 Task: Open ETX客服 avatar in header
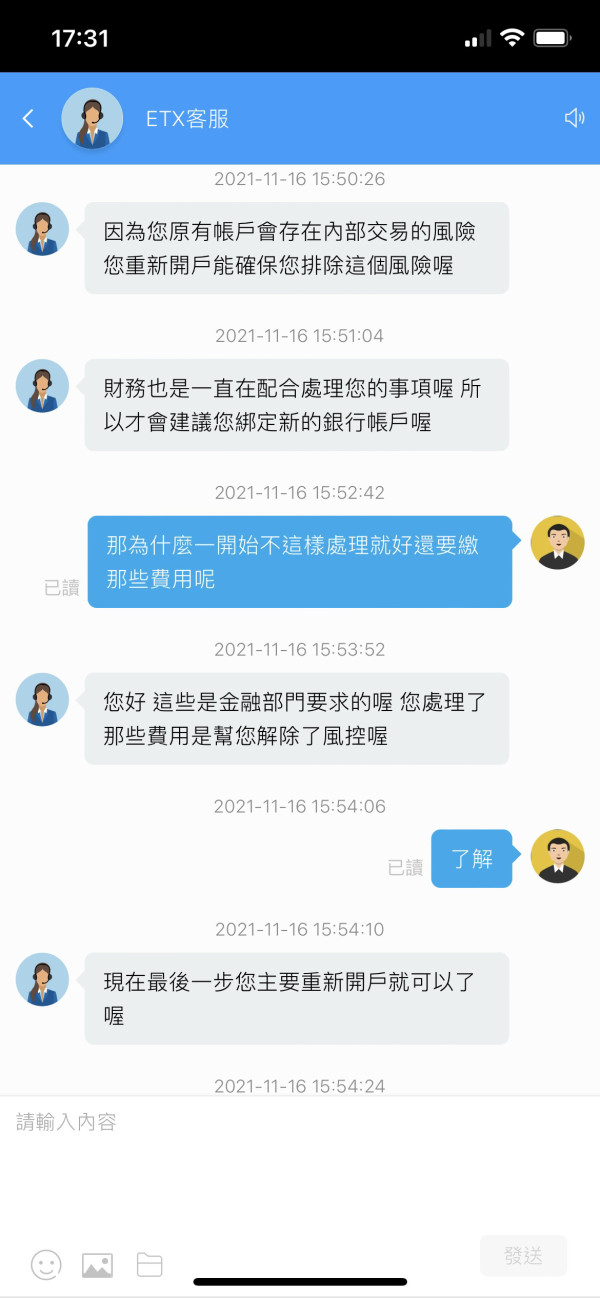pyautogui.click(x=92, y=119)
